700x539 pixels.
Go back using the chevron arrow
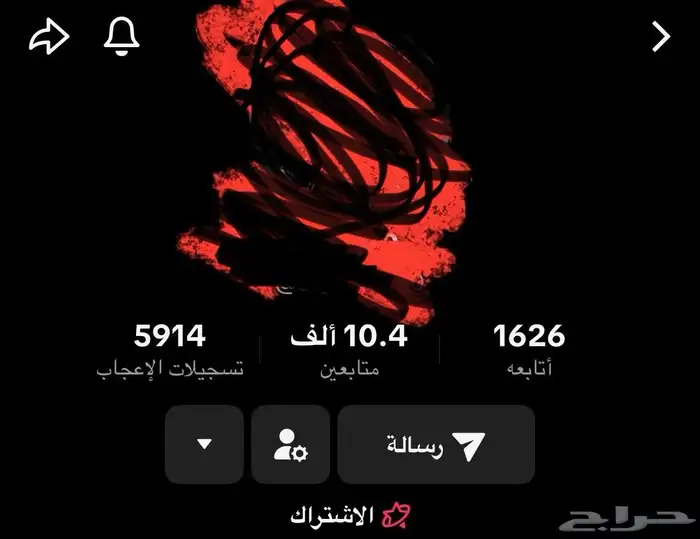pos(660,37)
